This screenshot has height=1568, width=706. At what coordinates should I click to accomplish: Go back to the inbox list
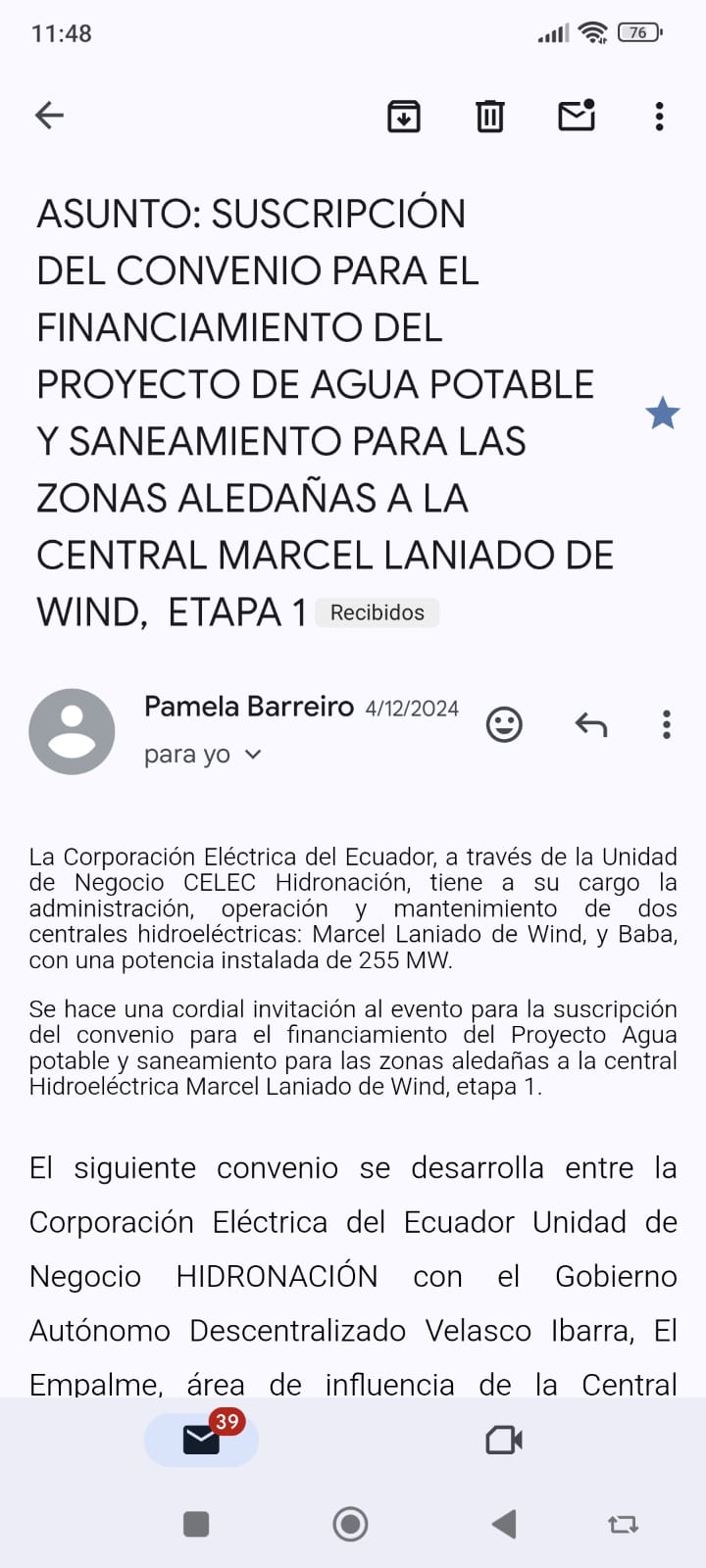(x=49, y=116)
